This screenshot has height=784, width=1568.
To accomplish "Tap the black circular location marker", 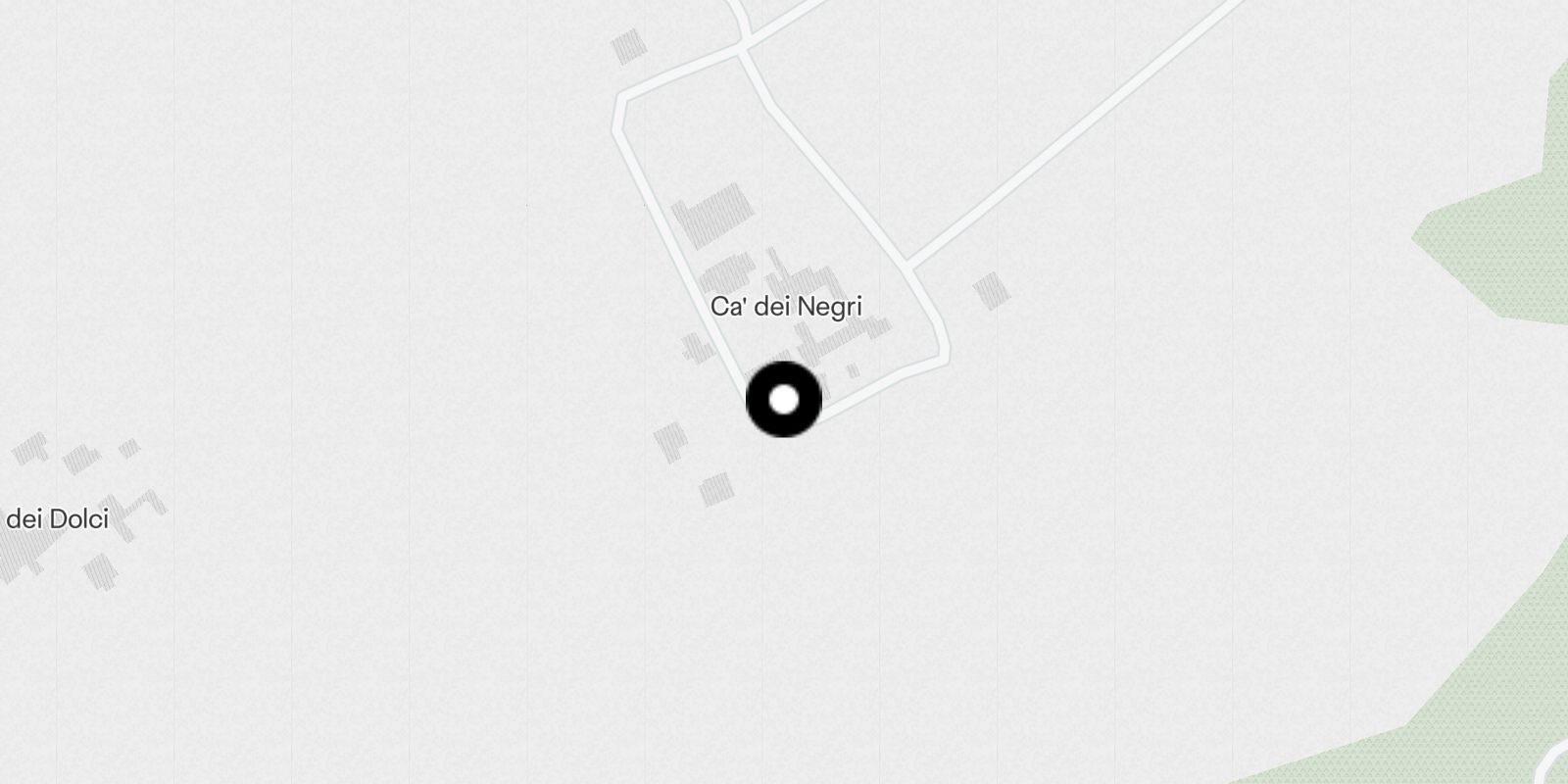I will [x=783, y=399].
